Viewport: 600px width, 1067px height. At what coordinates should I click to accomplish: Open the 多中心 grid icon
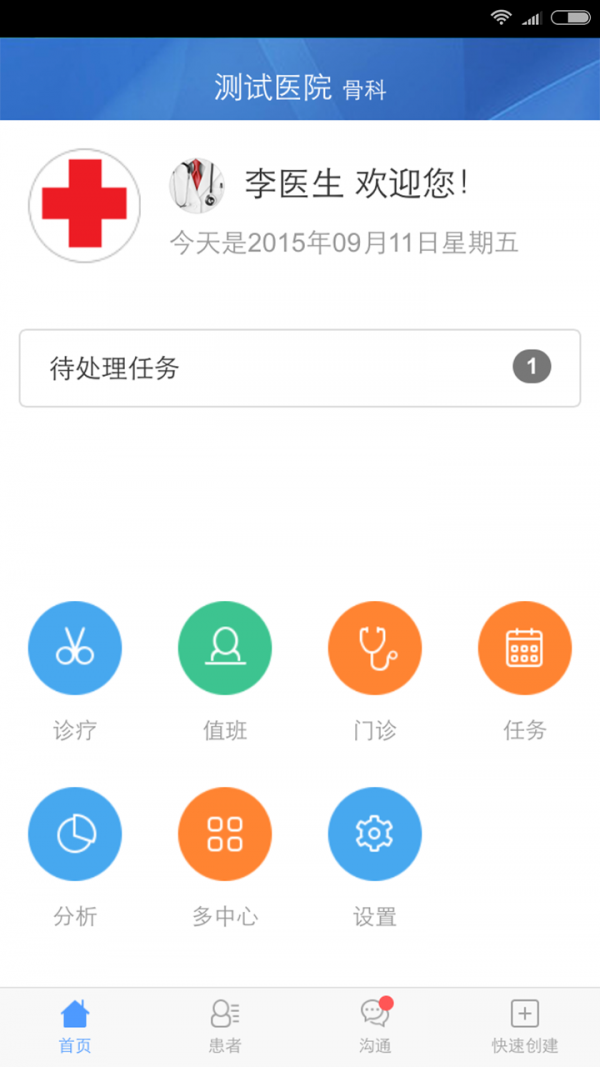(x=225, y=834)
